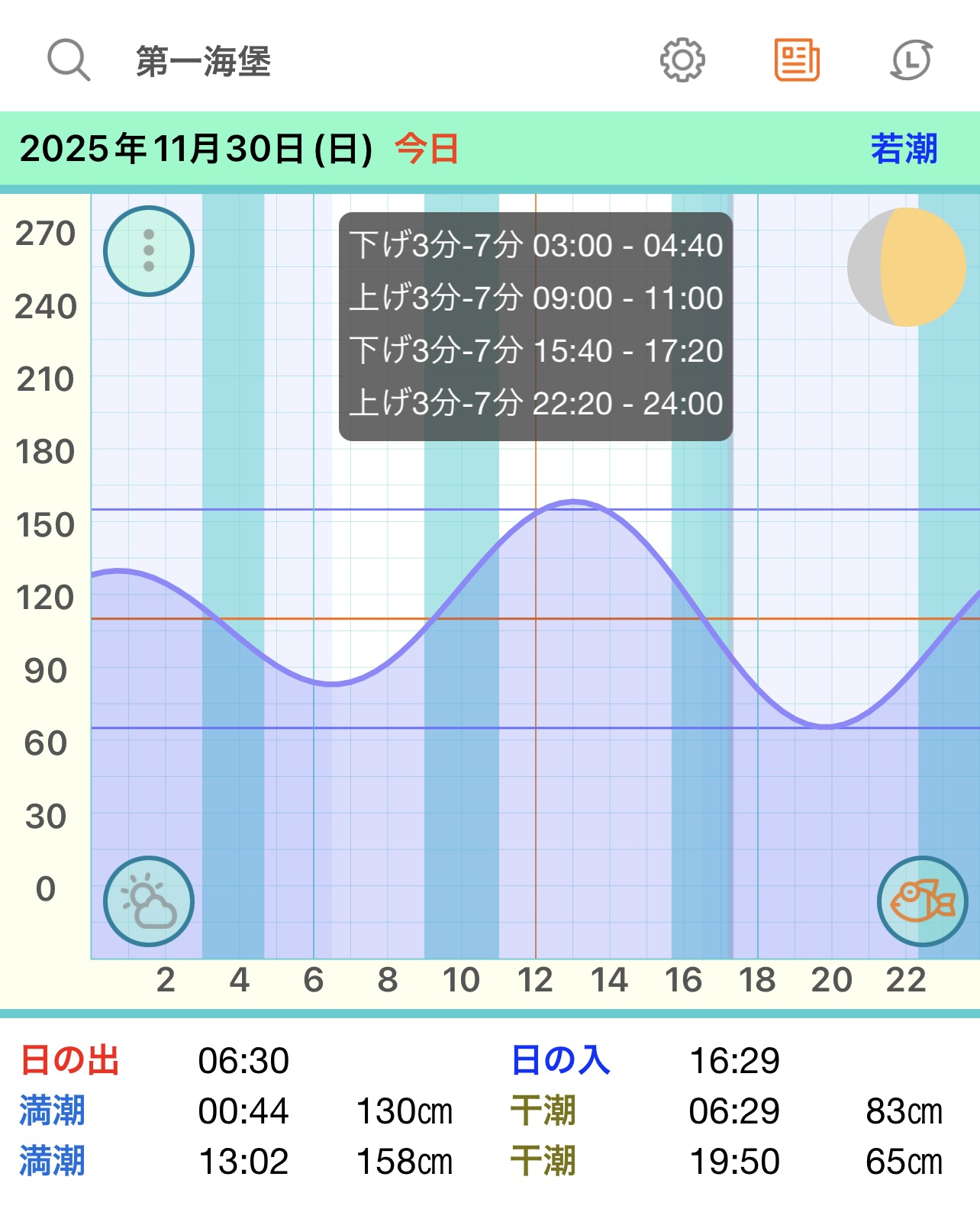Open the three-dot options button on chart
The height and width of the screenshot is (1225, 980).
pos(149,251)
